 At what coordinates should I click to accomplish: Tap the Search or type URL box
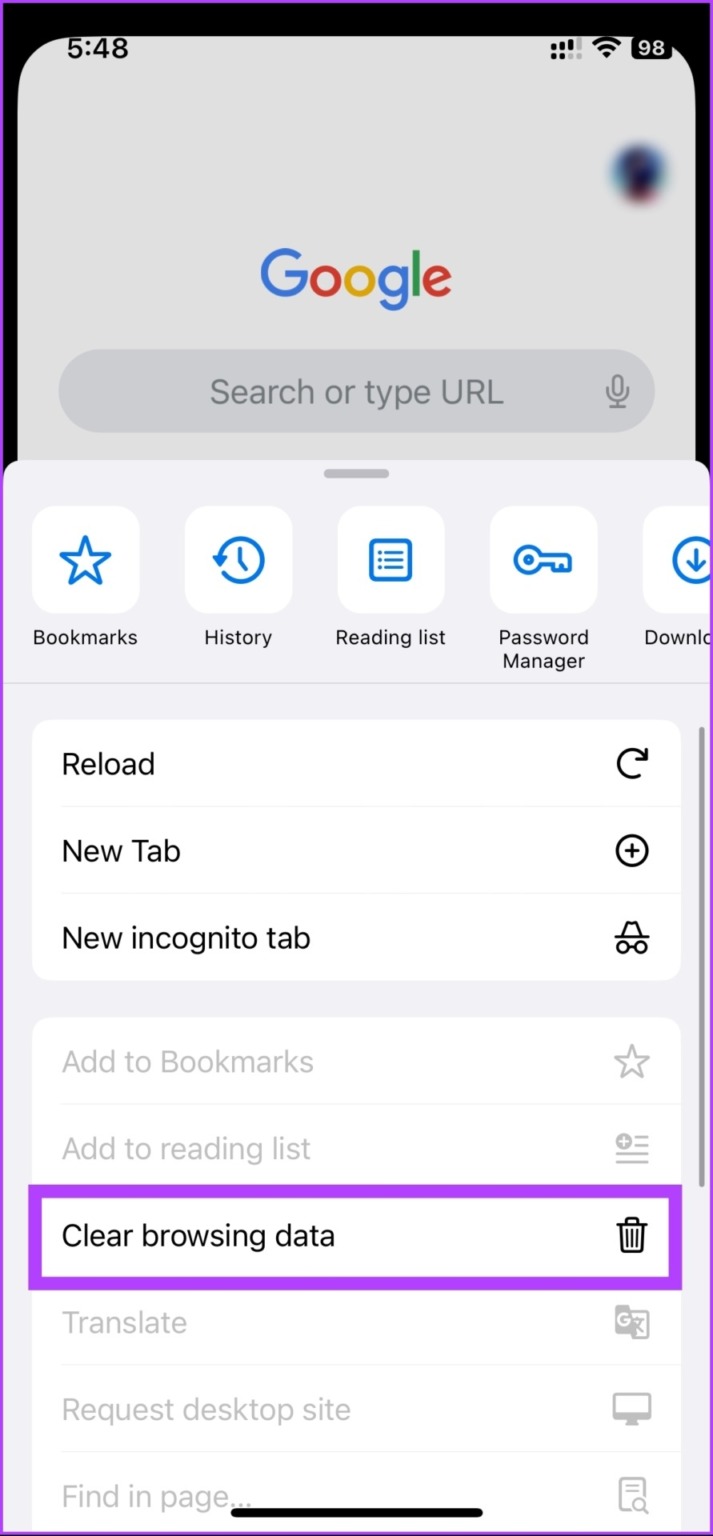coord(340,392)
